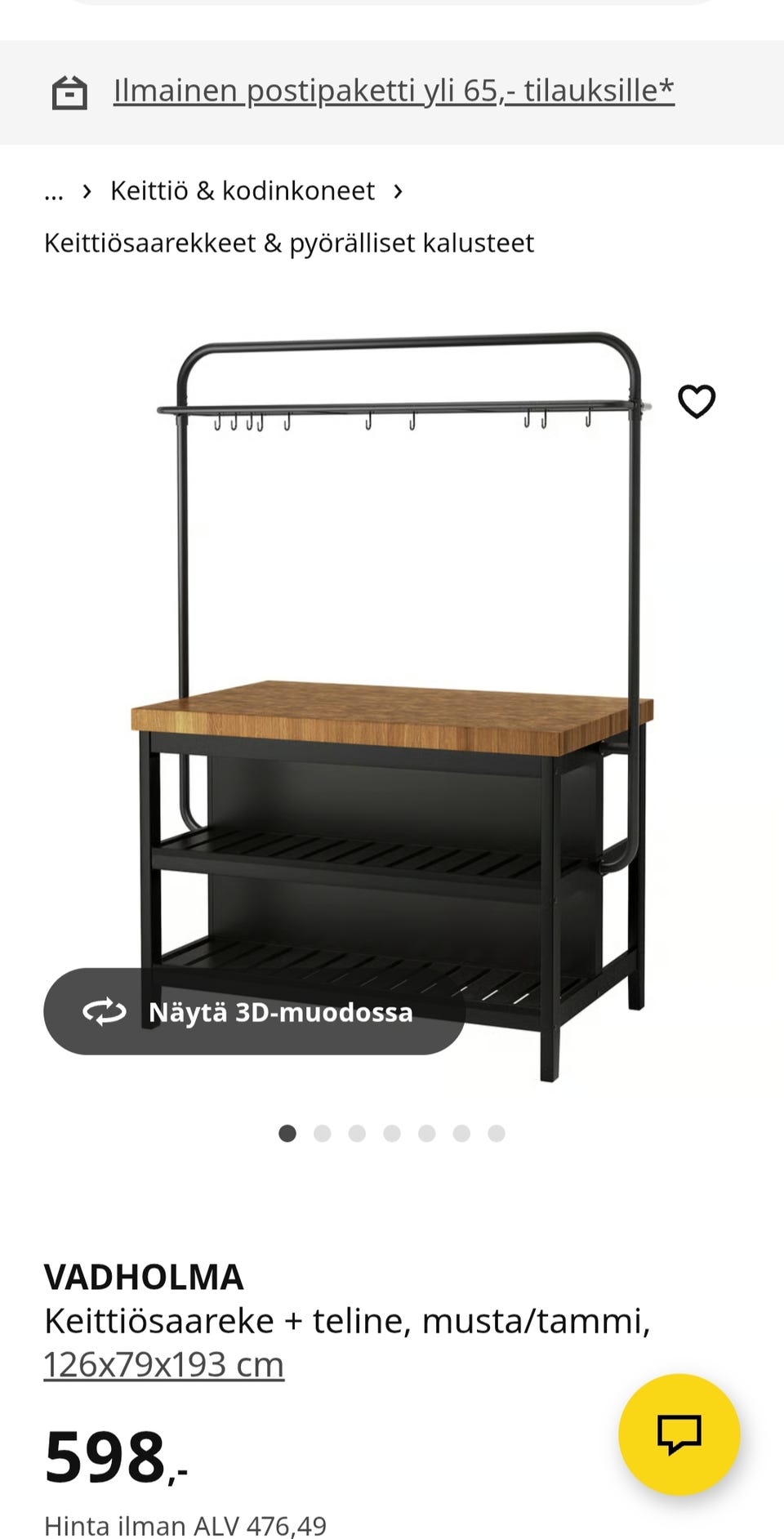Go to Keittiö & kodinkoneet category
Image resolution: width=784 pixels, height=1539 pixels.
242,191
